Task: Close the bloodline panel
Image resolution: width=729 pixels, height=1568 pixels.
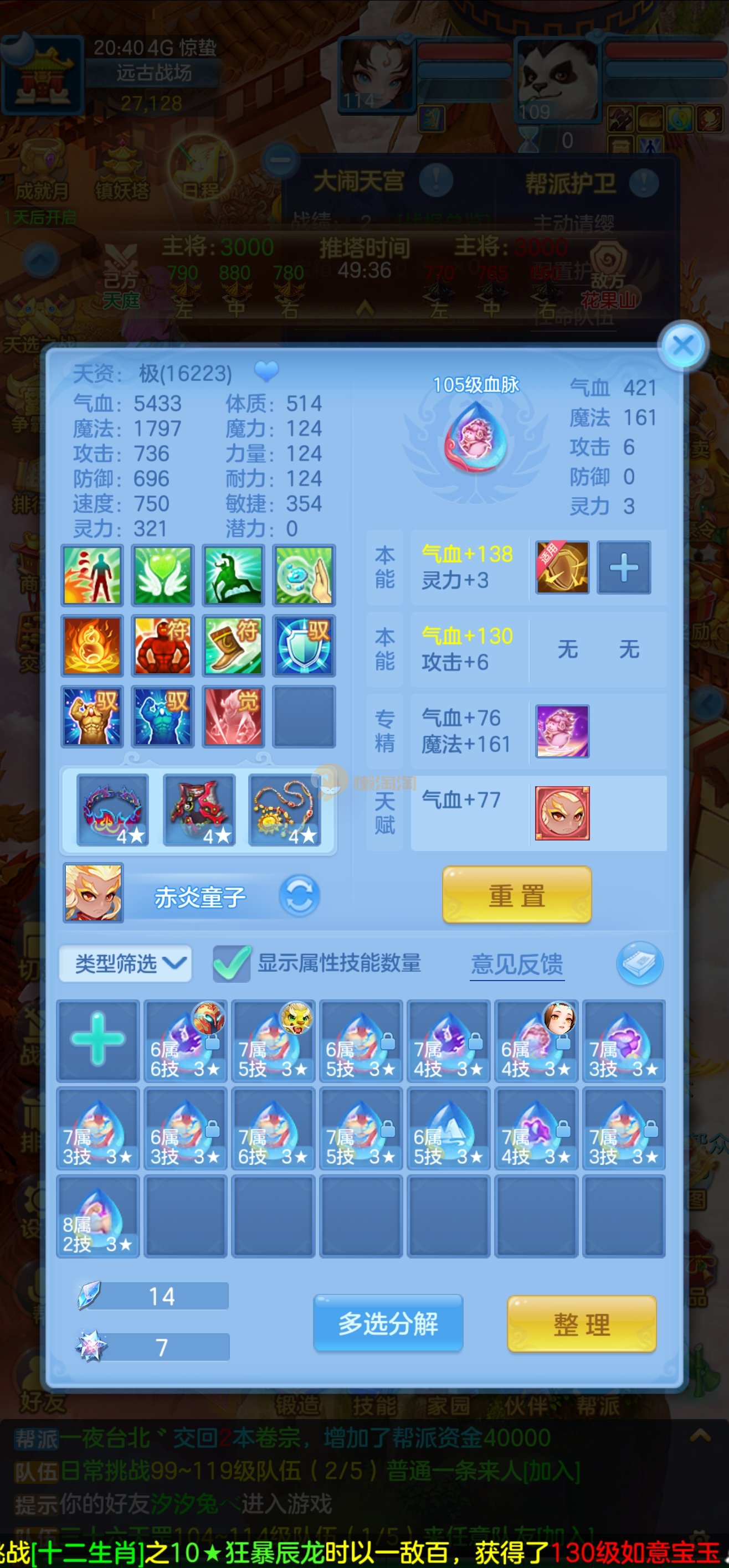Action: (x=682, y=345)
